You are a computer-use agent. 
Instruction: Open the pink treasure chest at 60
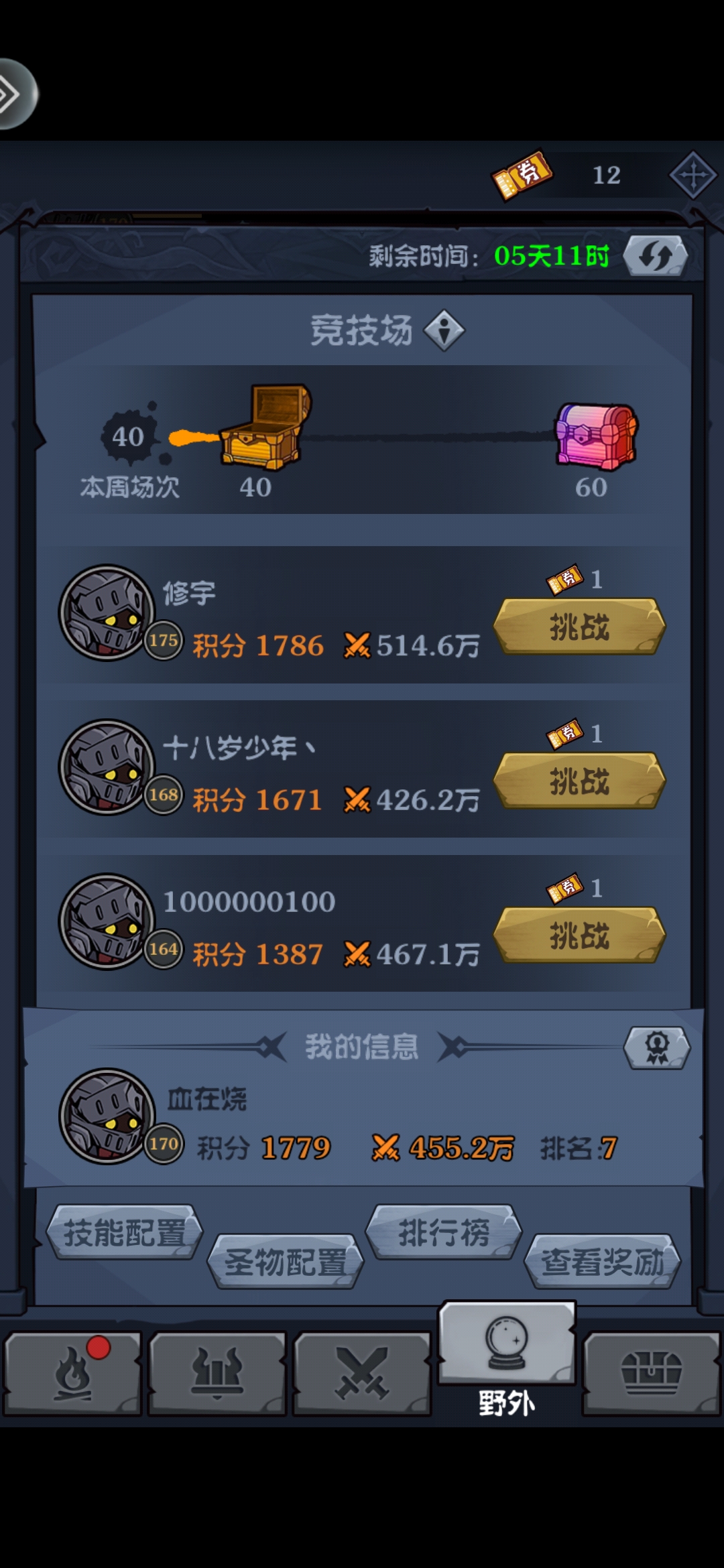pyautogui.click(x=595, y=434)
